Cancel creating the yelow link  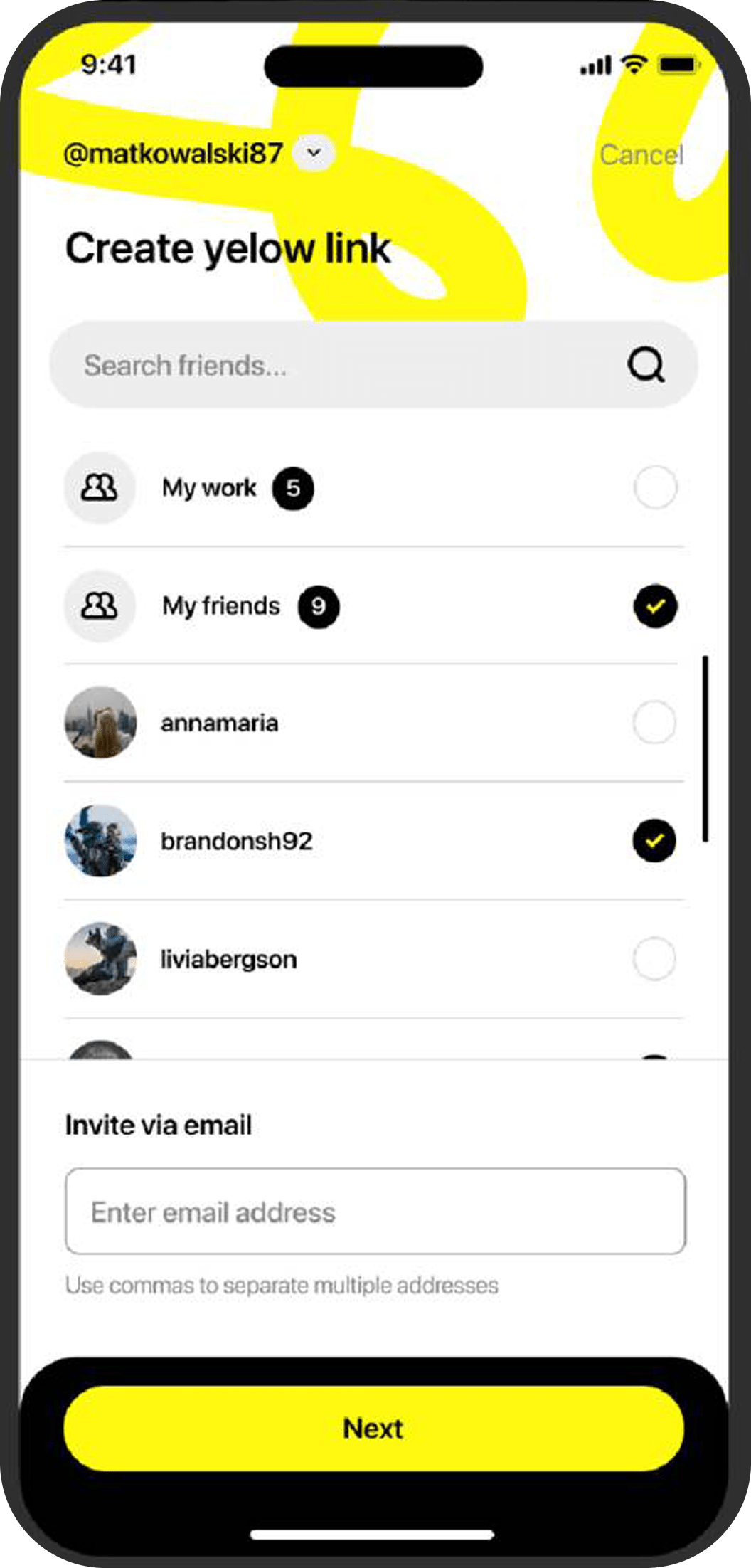coord(641,154)
